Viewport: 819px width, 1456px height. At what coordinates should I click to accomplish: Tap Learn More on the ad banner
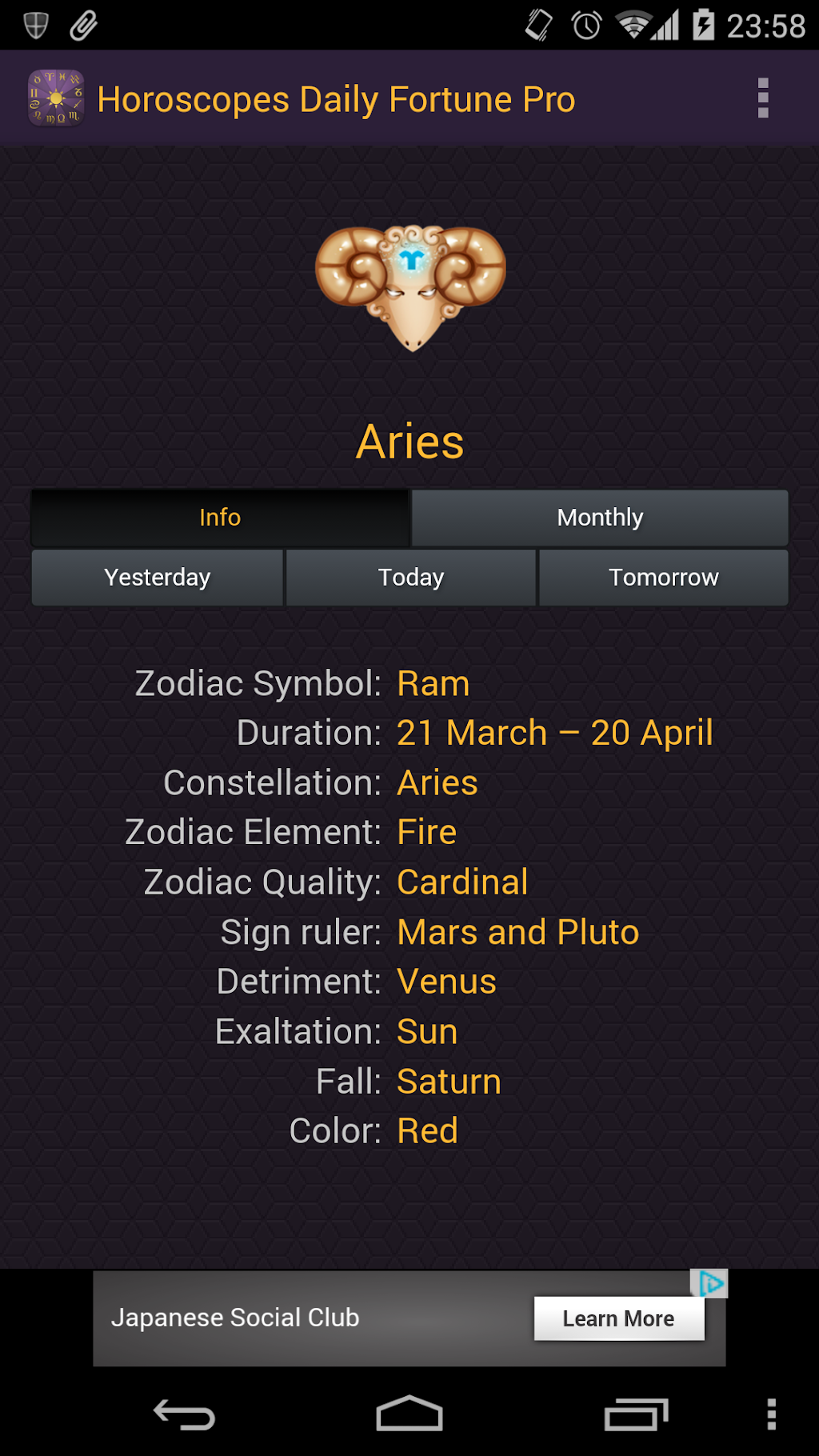tap(618, 1318)
